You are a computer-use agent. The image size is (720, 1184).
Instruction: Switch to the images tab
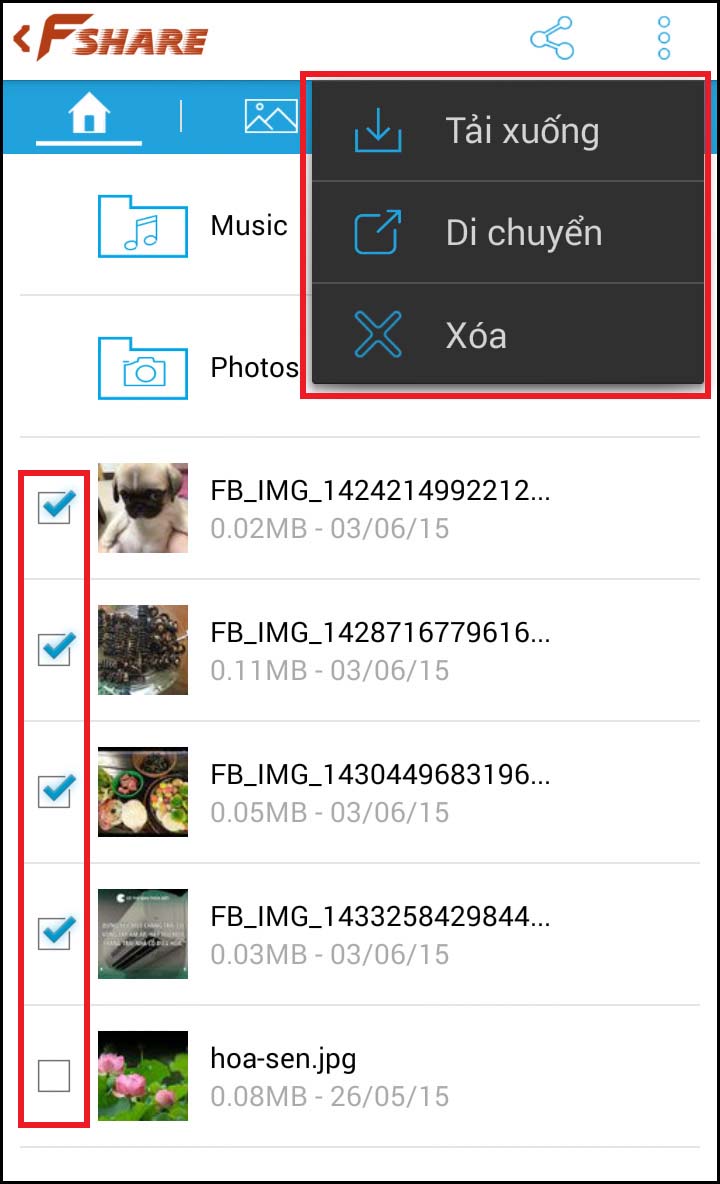270,117
